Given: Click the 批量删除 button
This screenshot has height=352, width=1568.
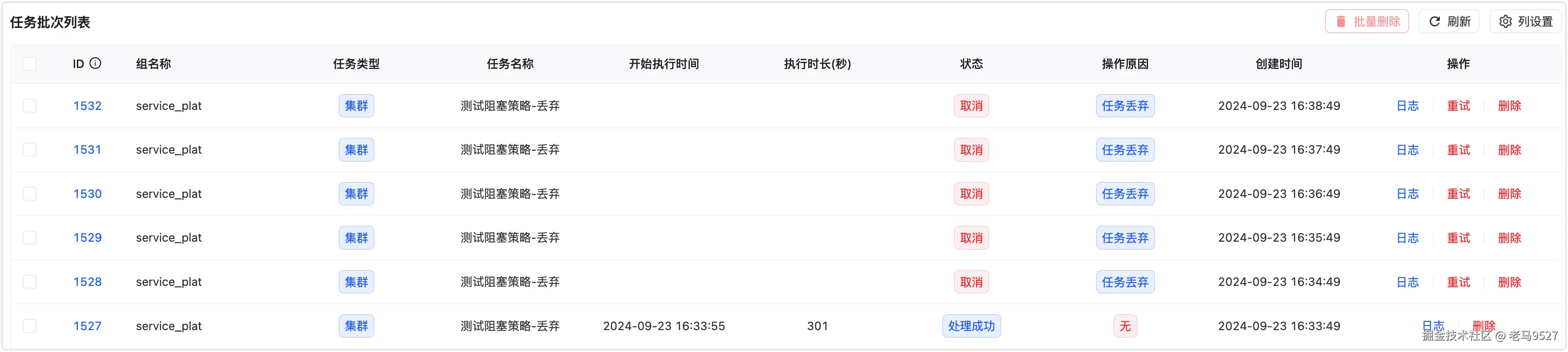Looking at the screenshot, I should [x=1367, y=22].
